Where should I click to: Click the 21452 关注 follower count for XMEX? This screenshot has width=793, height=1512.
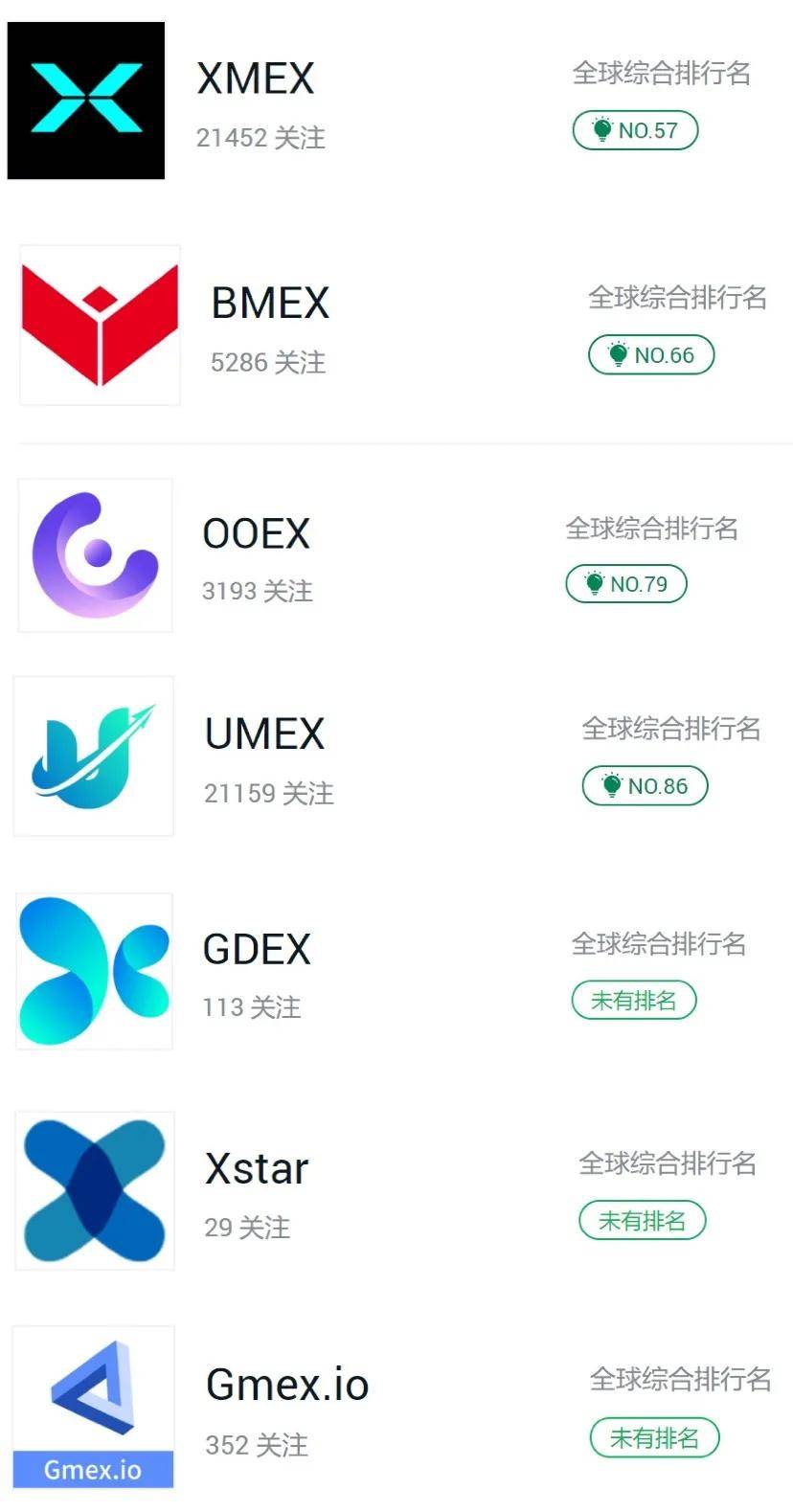[261, 139]
